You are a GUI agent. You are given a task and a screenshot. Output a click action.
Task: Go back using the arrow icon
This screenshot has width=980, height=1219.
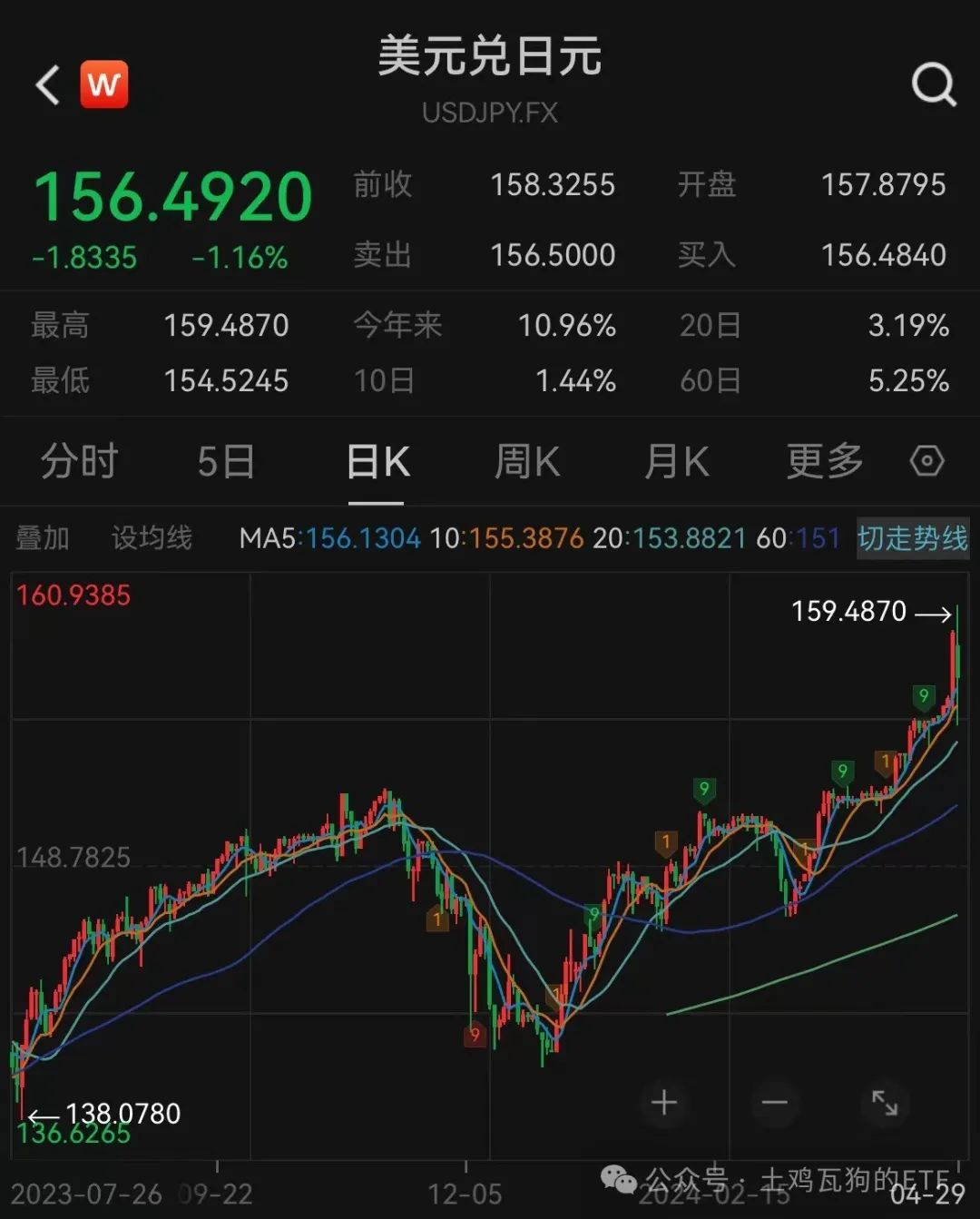pyautogui.click(x=47, y=85)
